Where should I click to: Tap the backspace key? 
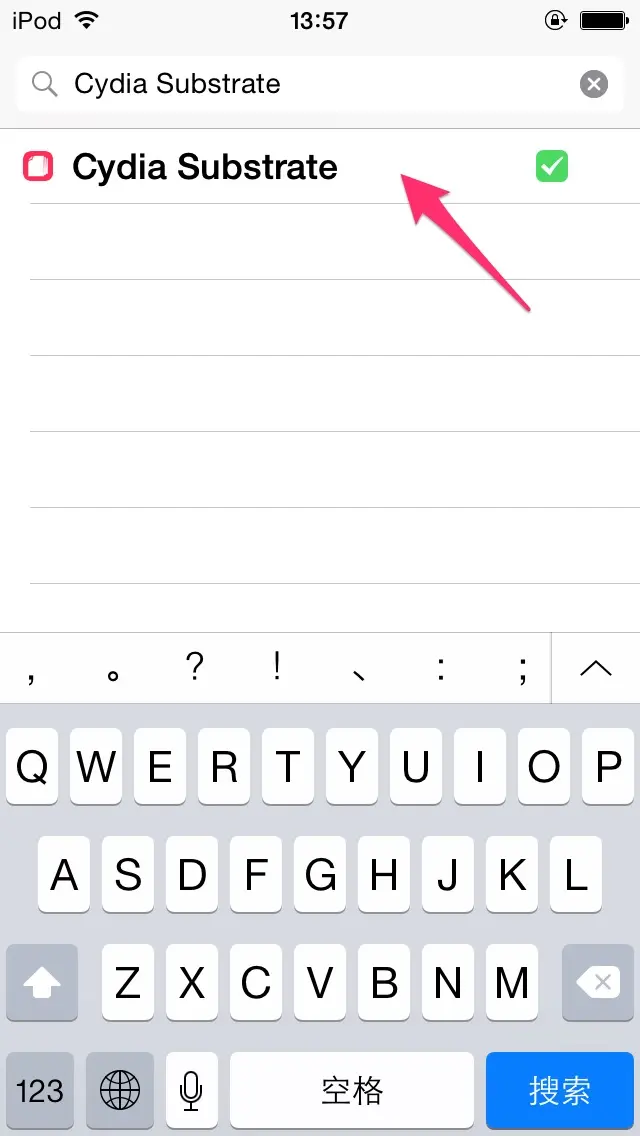coord(598,982)
